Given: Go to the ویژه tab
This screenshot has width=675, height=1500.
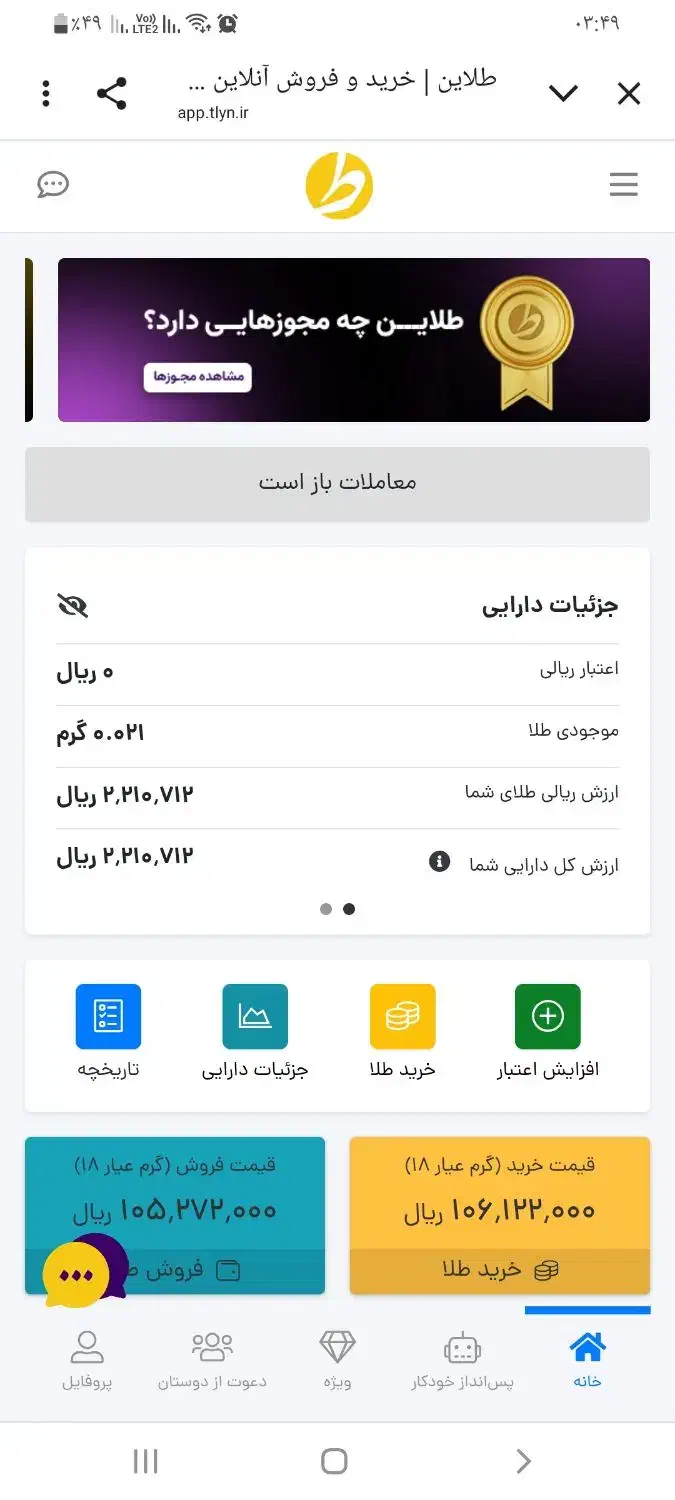Looking at the screenshot, I should [337, 1361].
